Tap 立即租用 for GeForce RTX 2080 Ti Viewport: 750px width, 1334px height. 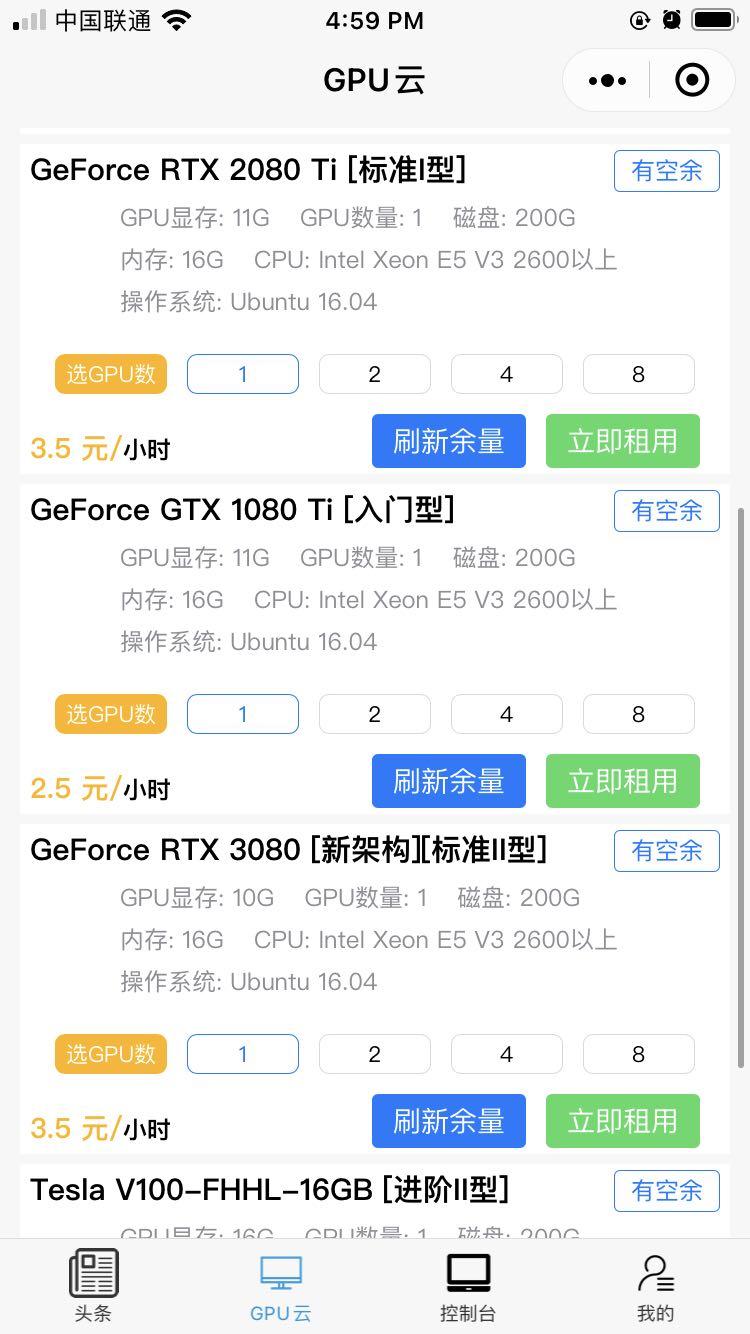623,441
